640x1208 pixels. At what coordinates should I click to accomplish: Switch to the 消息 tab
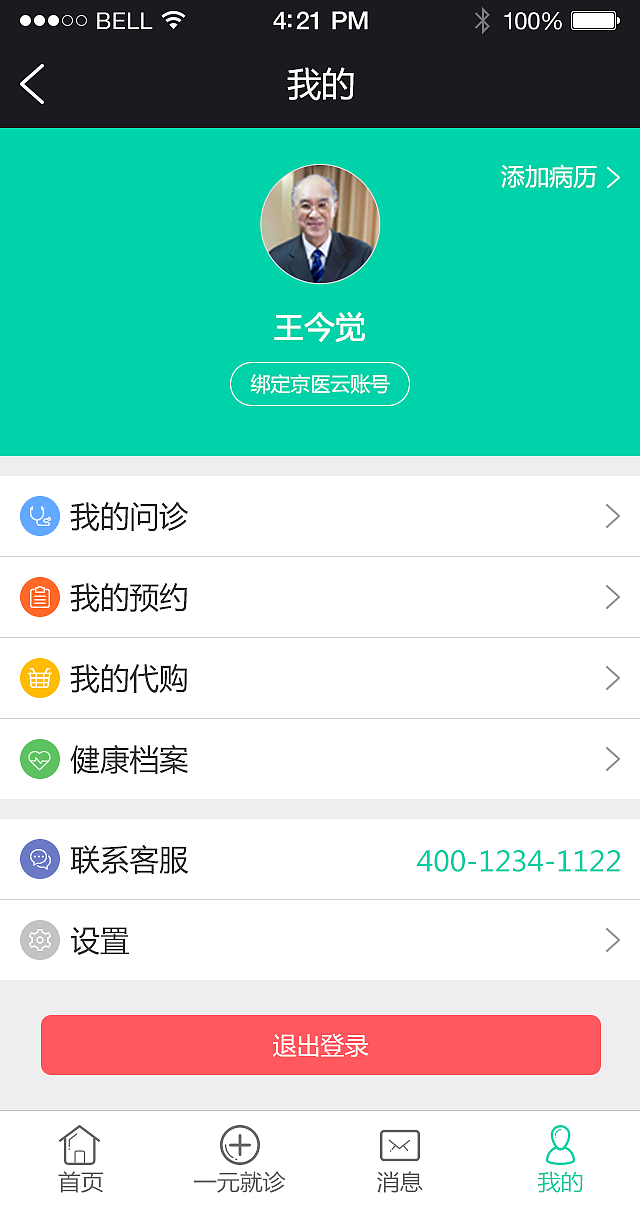coord(400,1160)
